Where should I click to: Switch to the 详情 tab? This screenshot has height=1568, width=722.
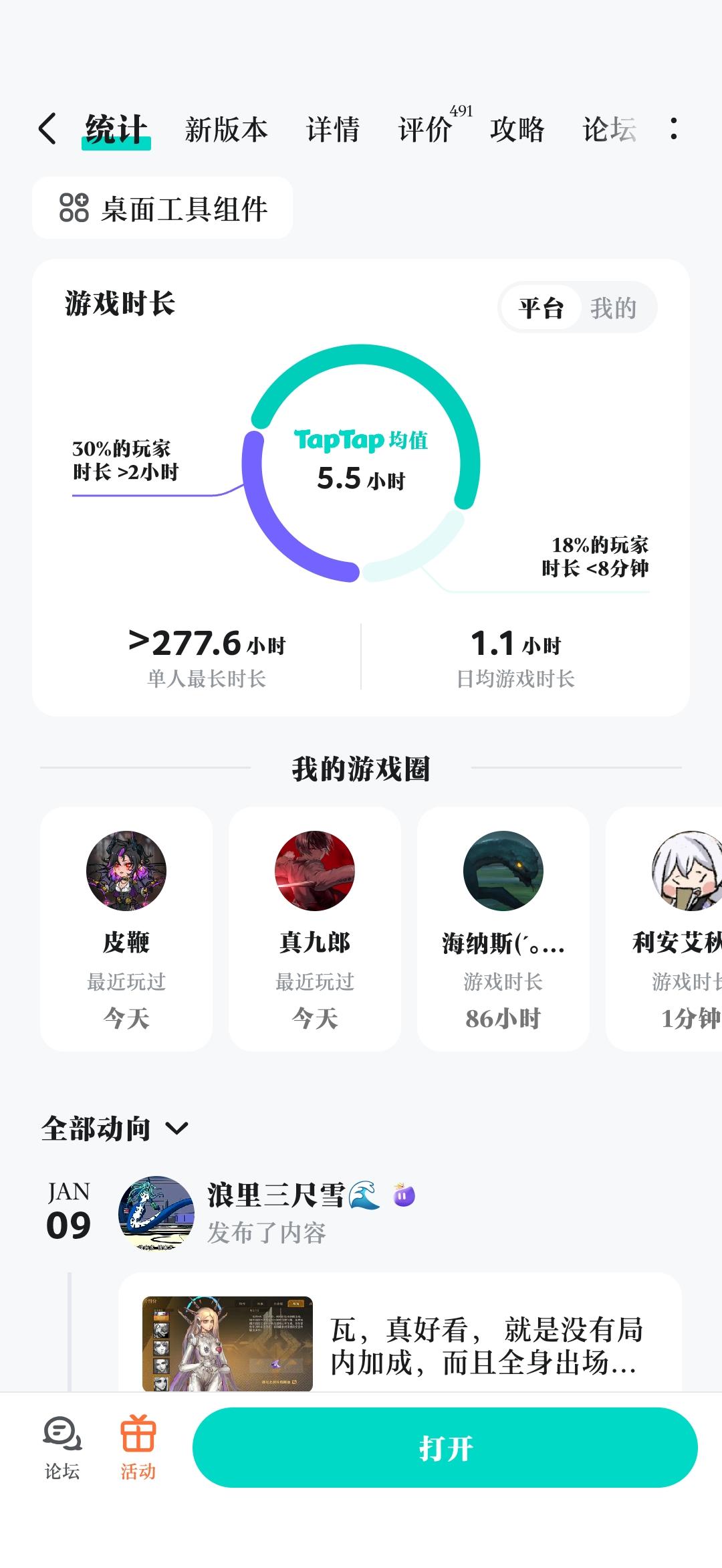click(x=332, y=129)
